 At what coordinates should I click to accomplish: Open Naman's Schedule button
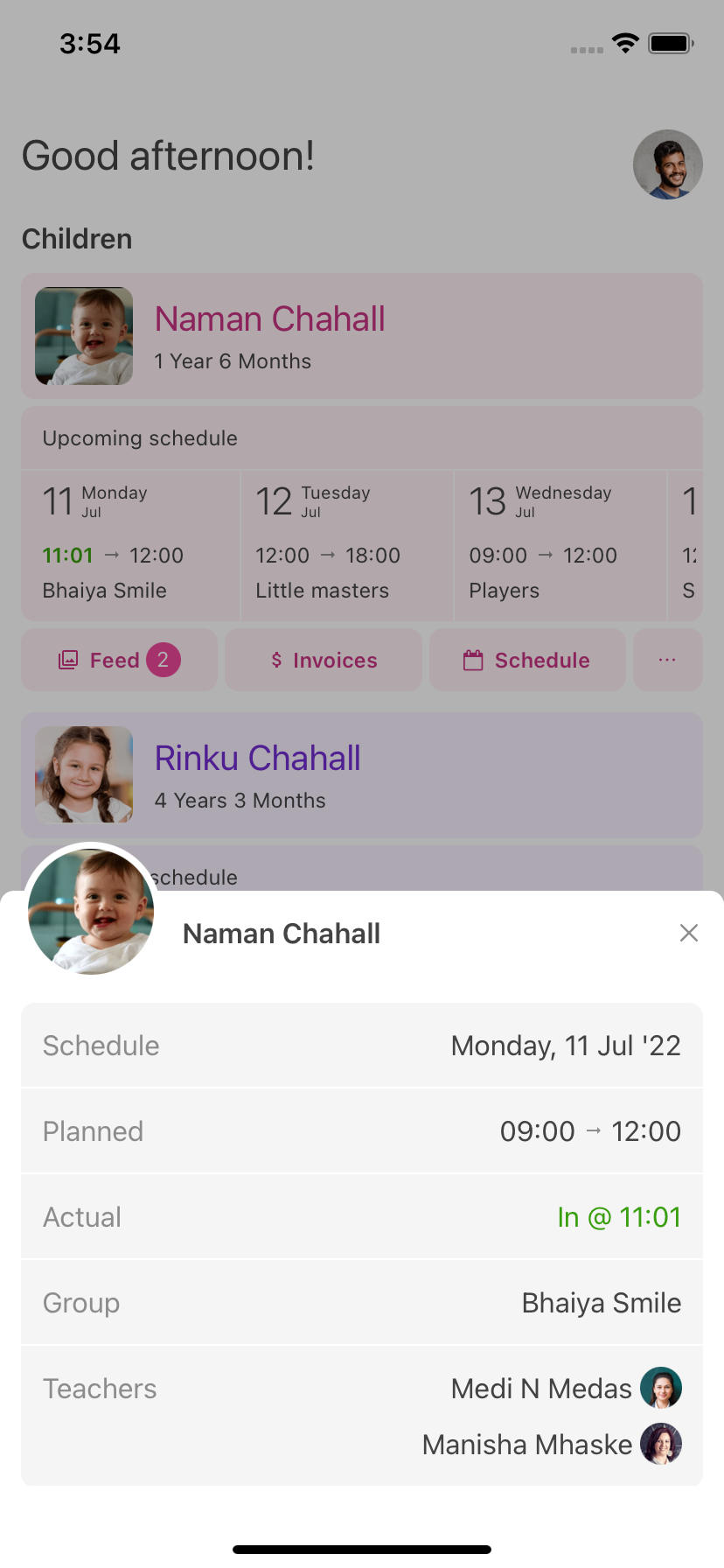coord(527,660)
